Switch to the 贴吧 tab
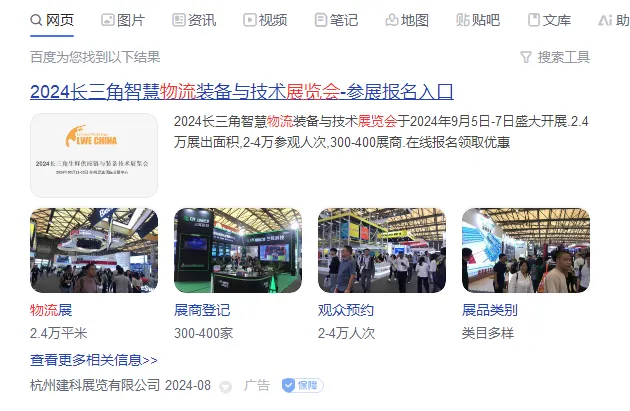Screen dimensions: 630x411 478,20
